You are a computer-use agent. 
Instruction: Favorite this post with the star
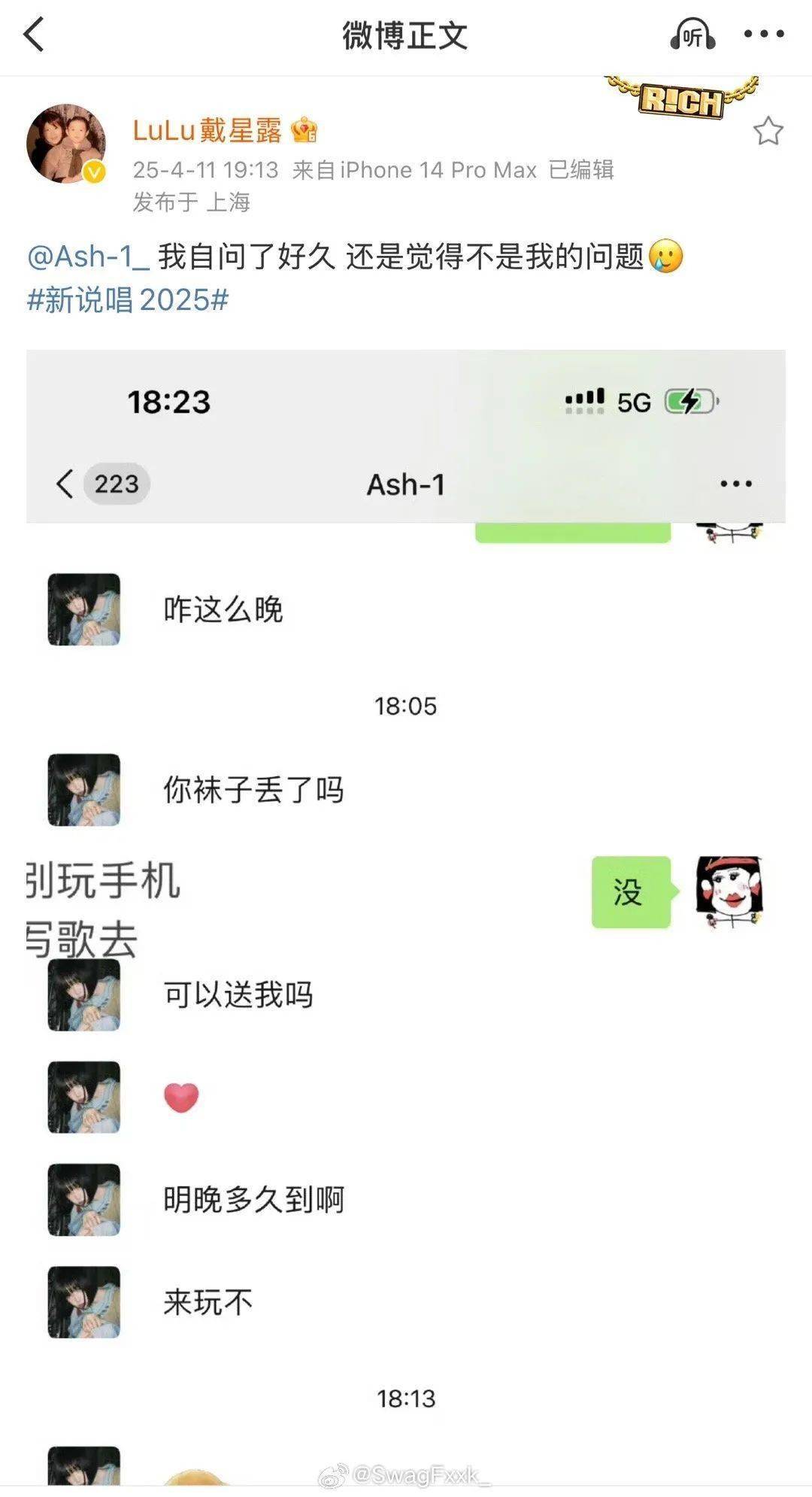point(768,131)
